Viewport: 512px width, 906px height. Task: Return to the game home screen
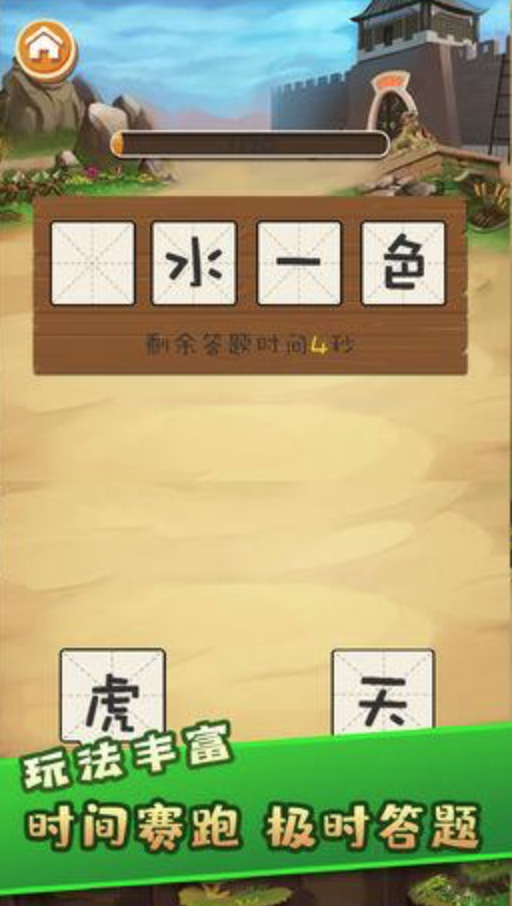(46, 50)
